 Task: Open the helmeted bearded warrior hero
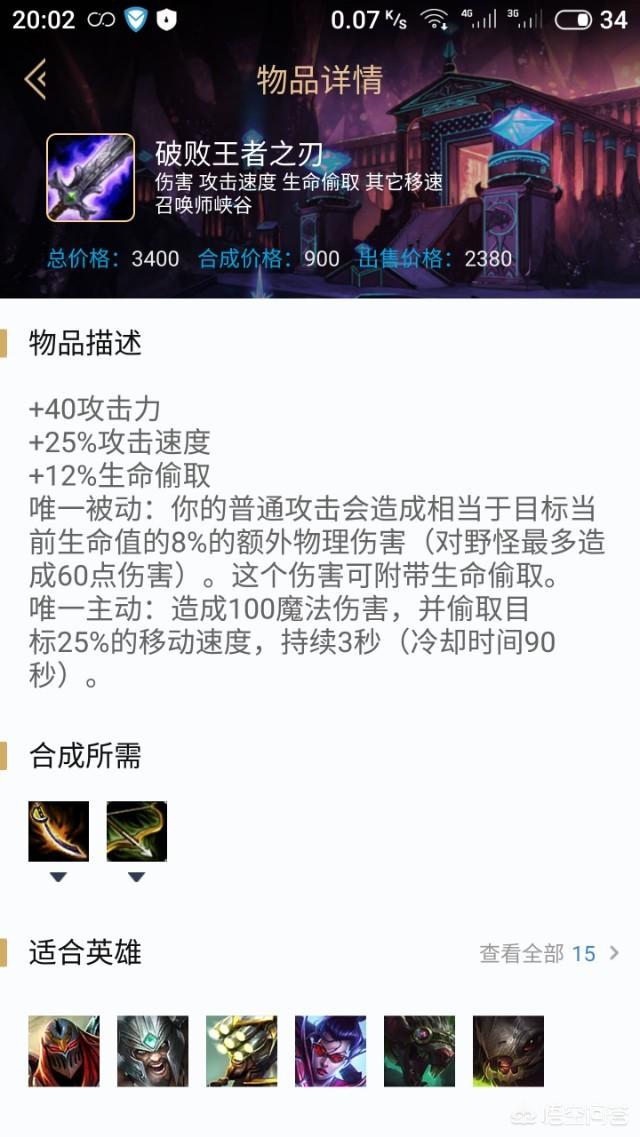click(x=153, y=1051)
